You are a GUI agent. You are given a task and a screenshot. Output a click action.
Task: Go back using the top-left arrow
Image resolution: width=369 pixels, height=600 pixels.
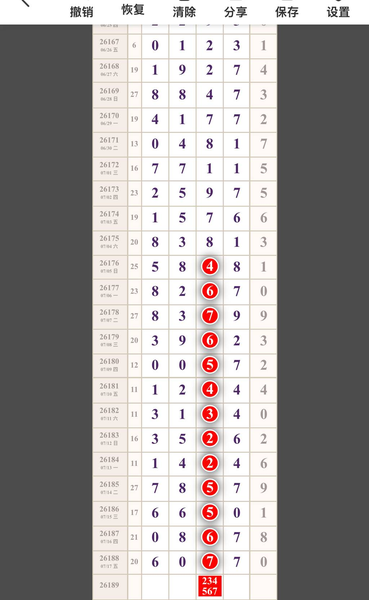pyautogui.click(x=24, y=3)
